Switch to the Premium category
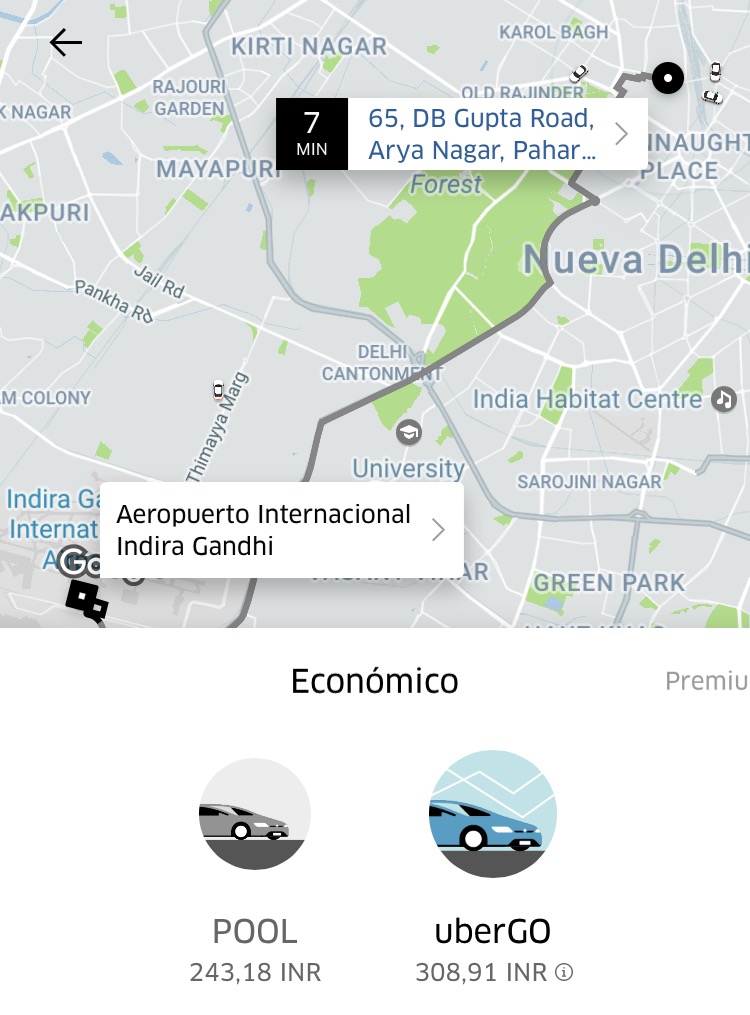 (x=706, y=681)
